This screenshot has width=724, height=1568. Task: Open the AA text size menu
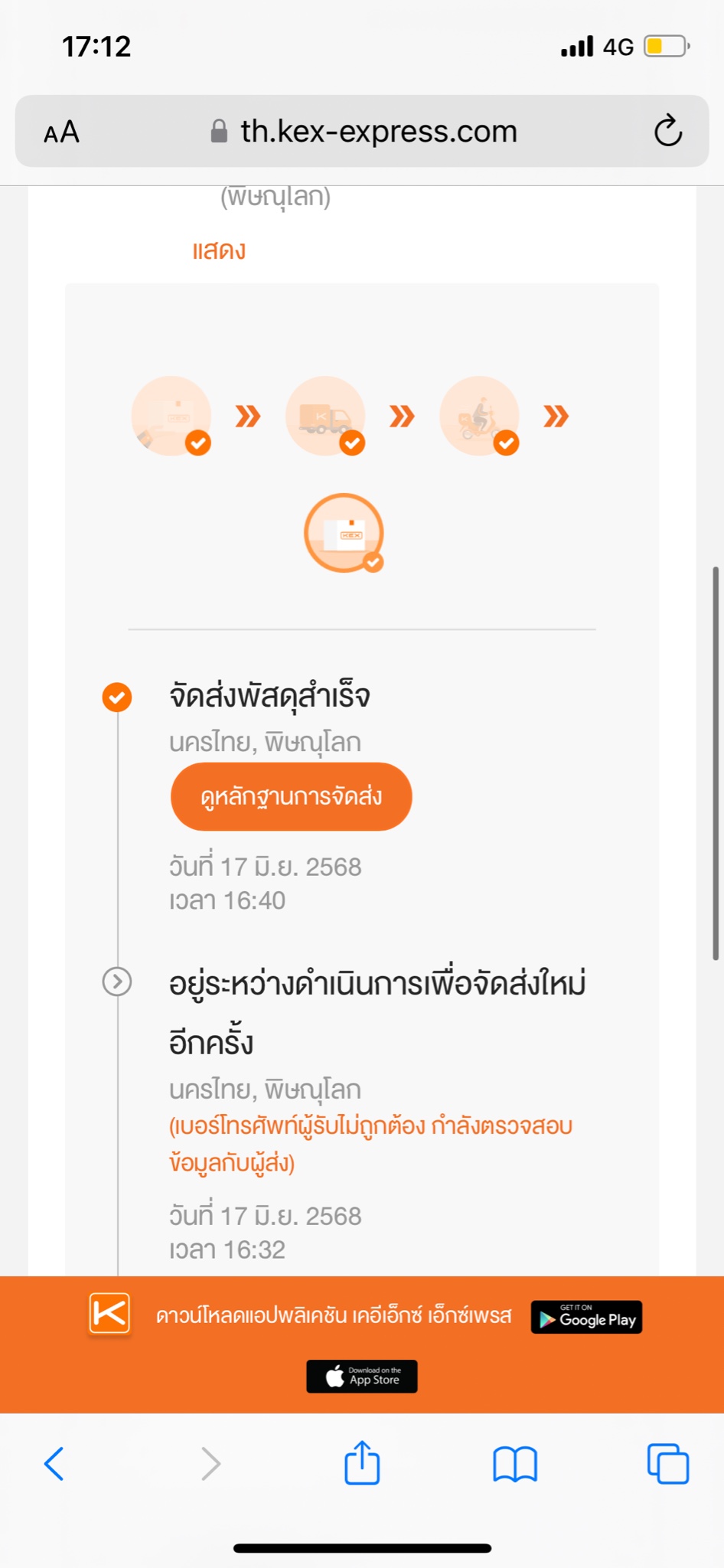coord(61,132)
